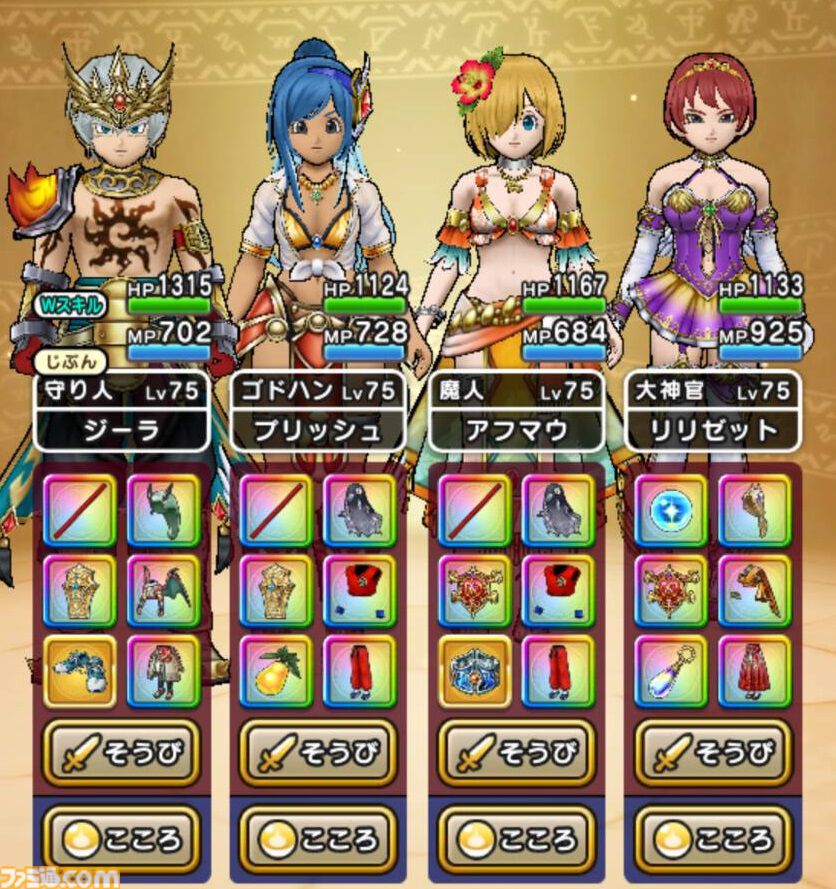Tap プリッシュ's yellow fruit accessory slot
This screenshot has height=889, width=836.
274,671
